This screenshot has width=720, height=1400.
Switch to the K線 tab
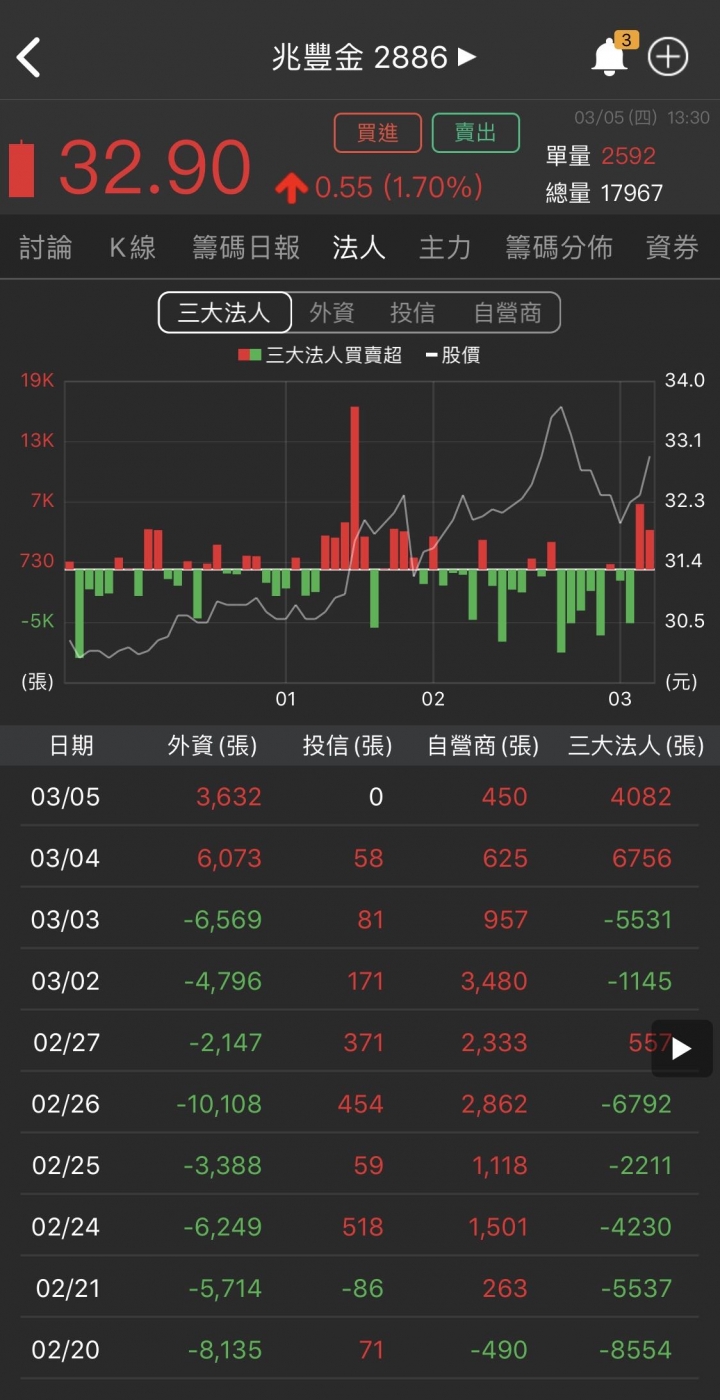132,248
